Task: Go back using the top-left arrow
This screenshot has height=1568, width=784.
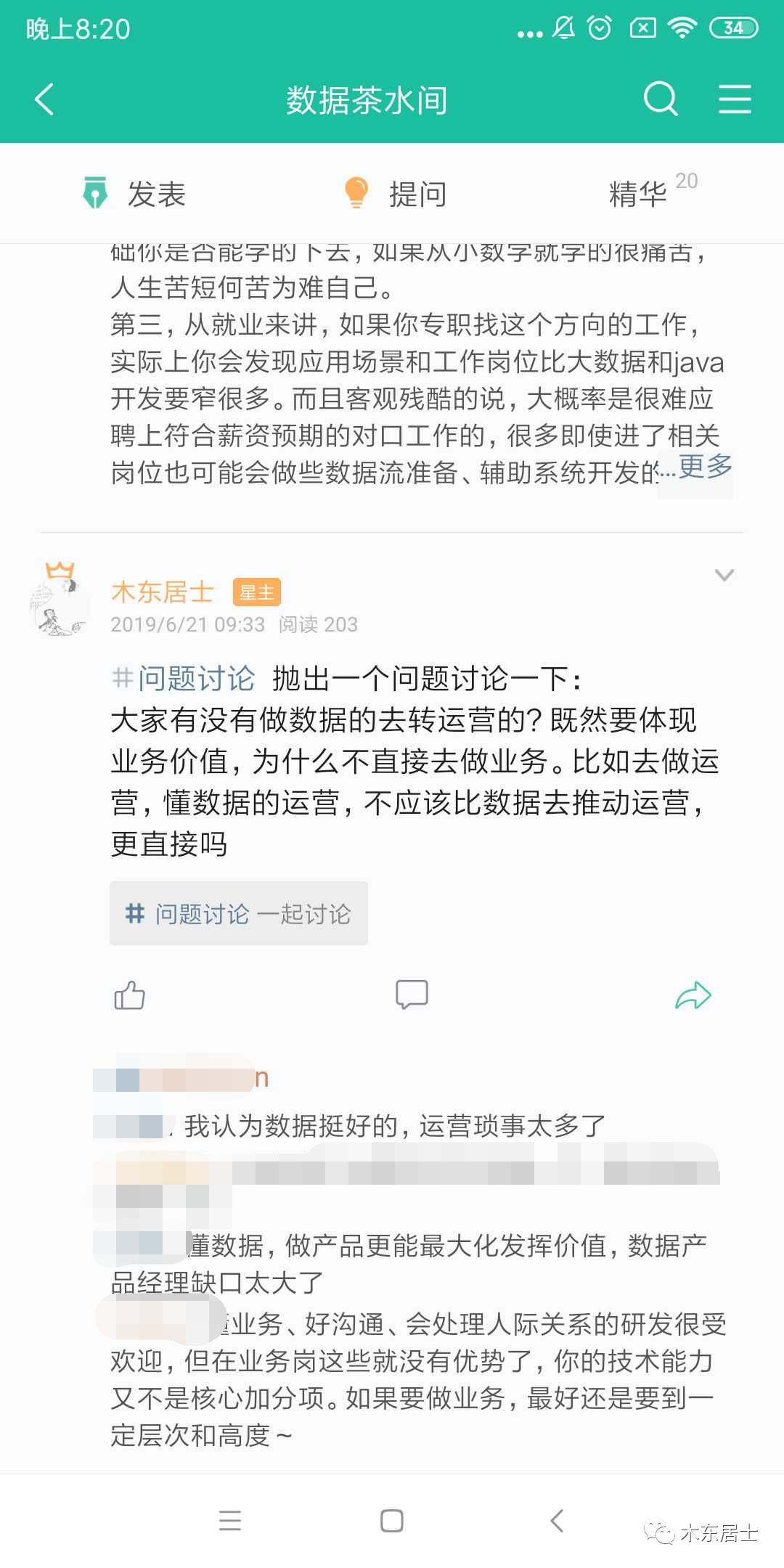Action: point(45,99)
